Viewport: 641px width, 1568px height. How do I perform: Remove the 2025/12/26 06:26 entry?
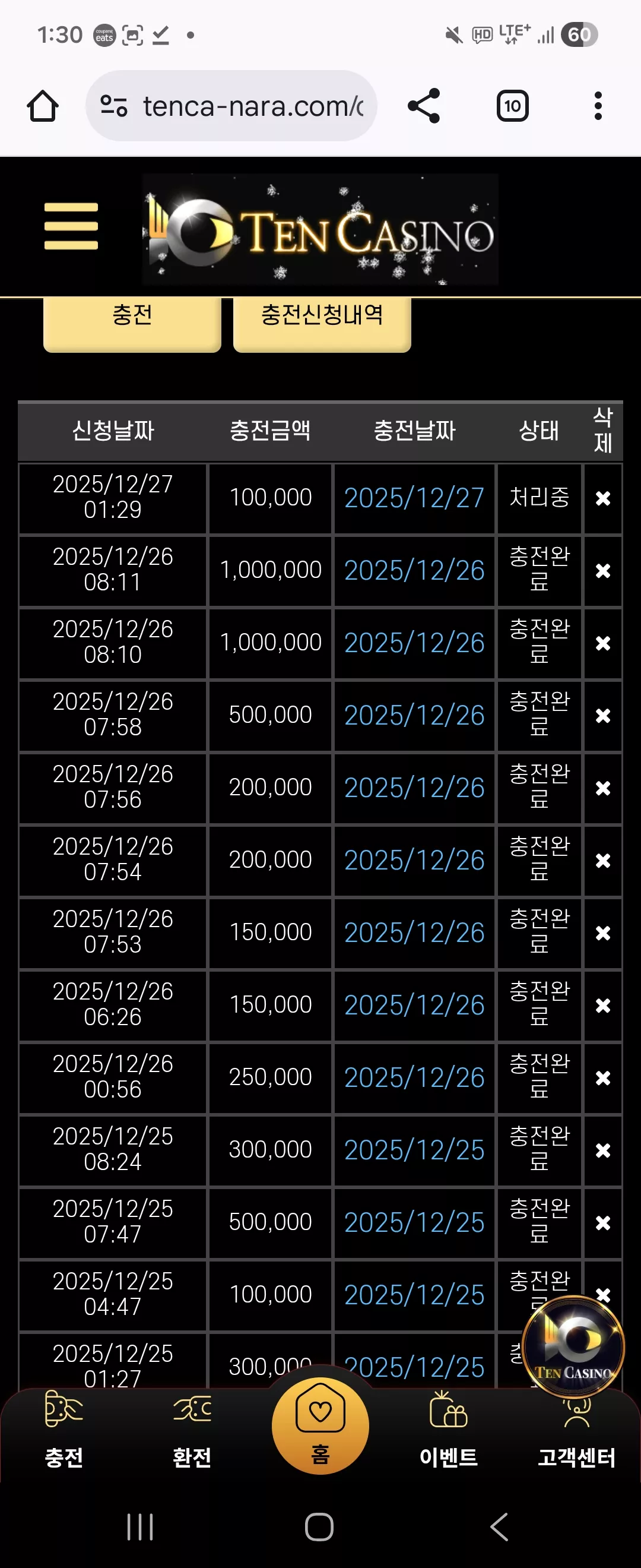click(x=602, y=1006)
